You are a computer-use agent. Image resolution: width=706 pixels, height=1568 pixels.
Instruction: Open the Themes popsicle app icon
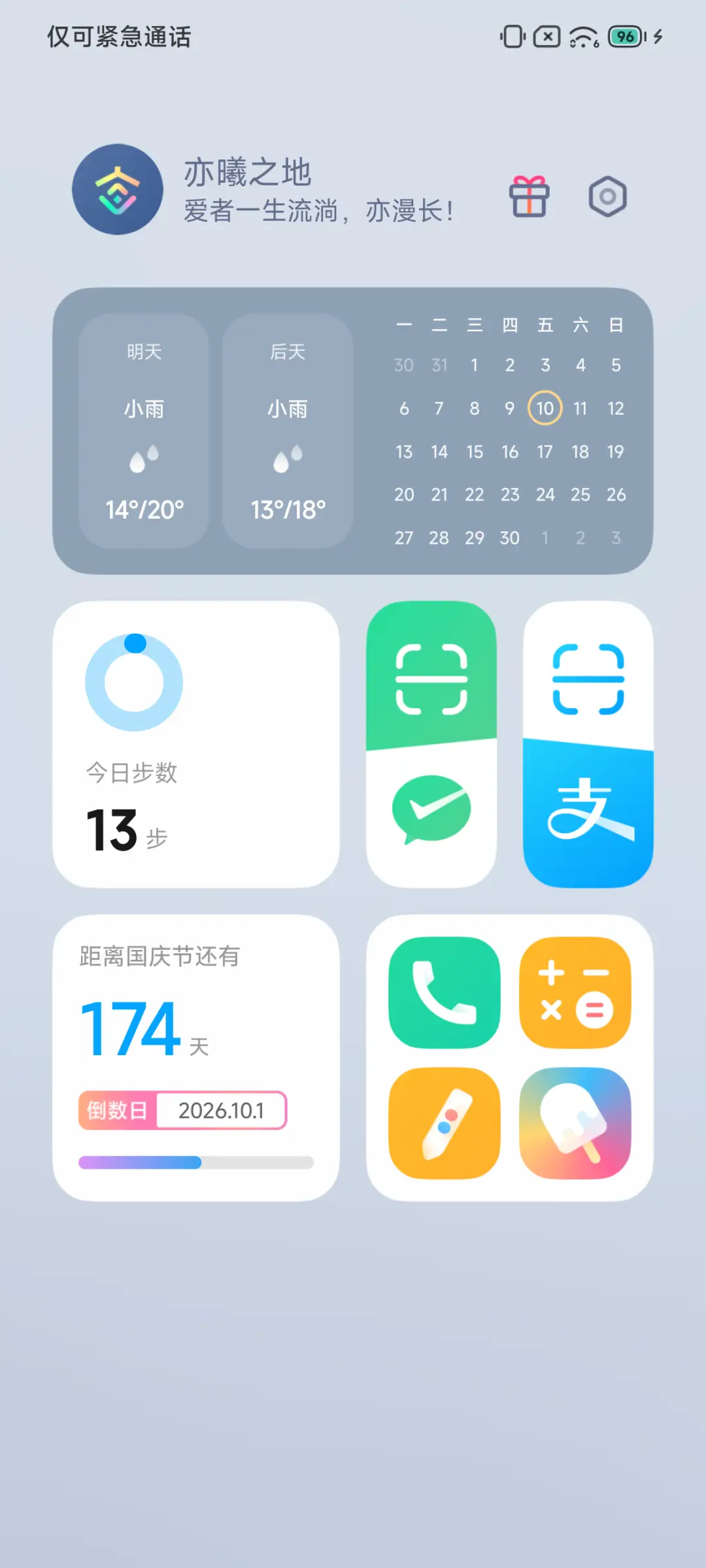coord(575,1122)
